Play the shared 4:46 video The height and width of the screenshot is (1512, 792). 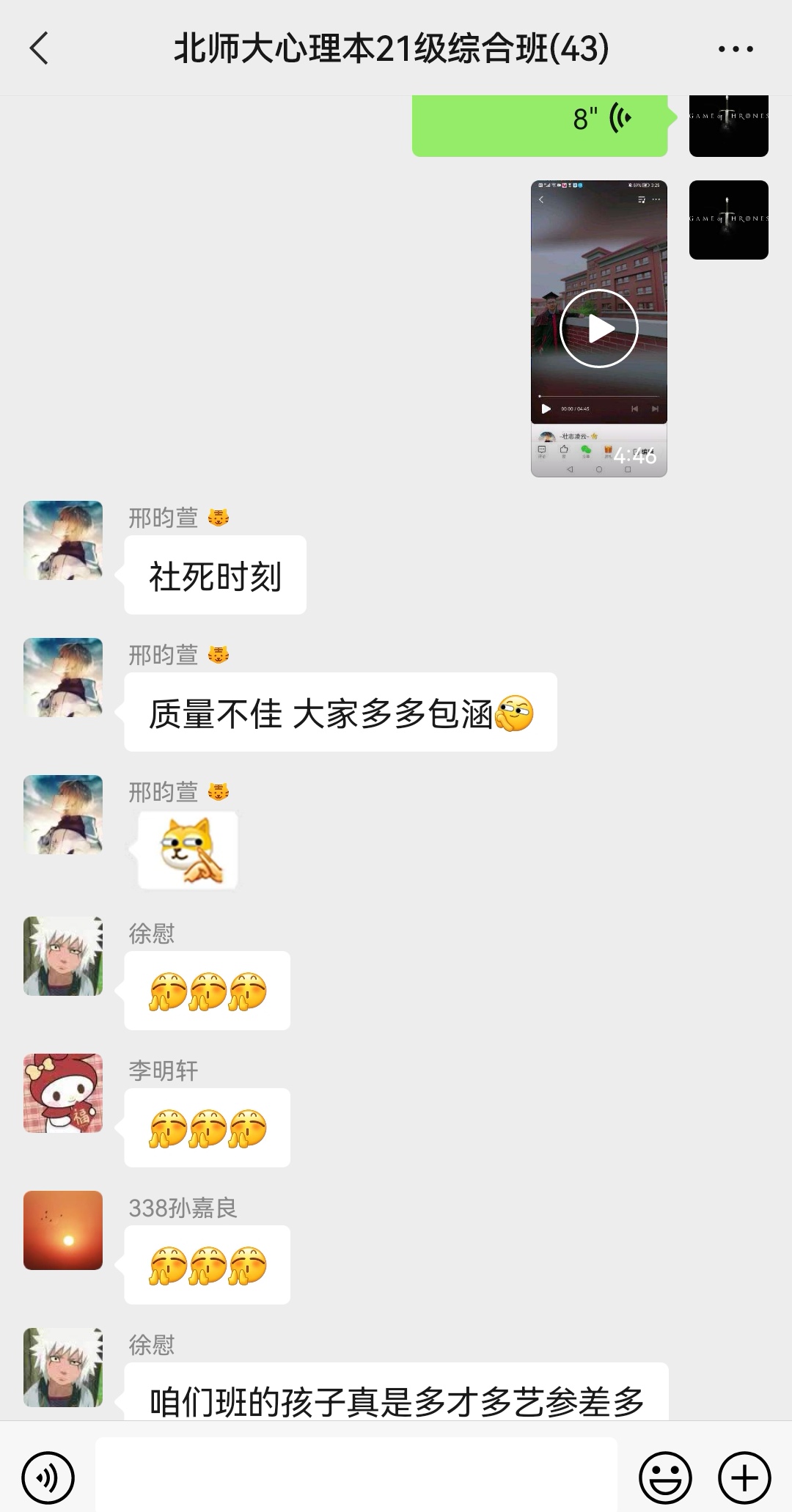[x=598, y=329]
